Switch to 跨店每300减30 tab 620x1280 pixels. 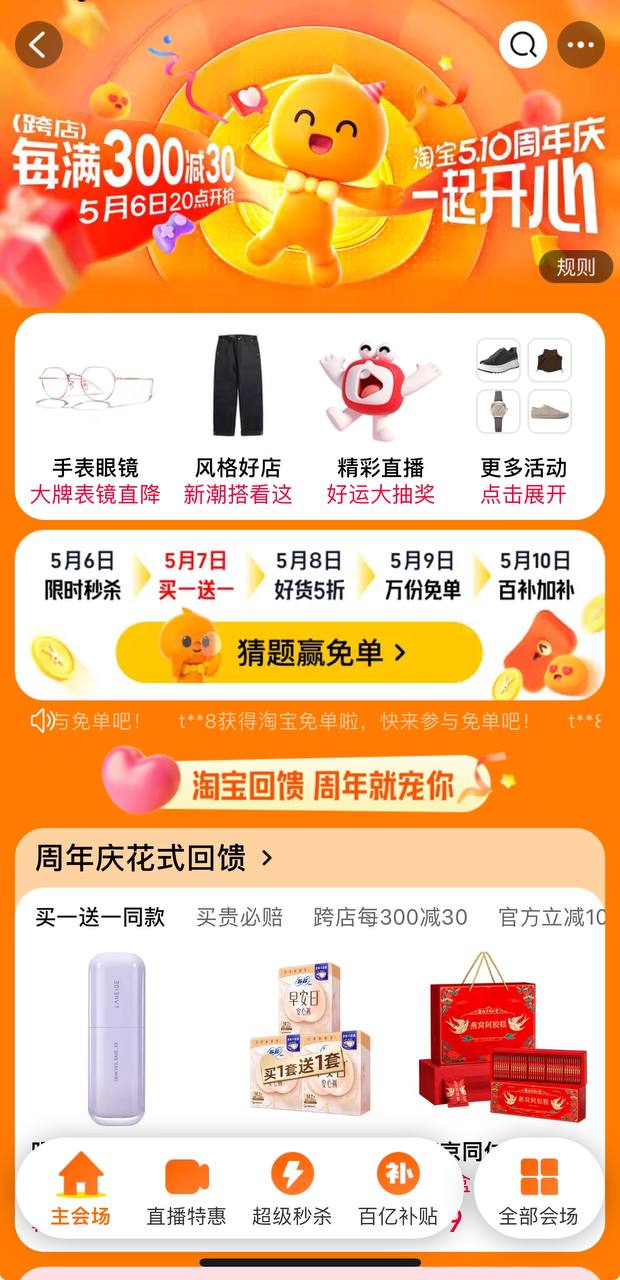coord(390,917)
